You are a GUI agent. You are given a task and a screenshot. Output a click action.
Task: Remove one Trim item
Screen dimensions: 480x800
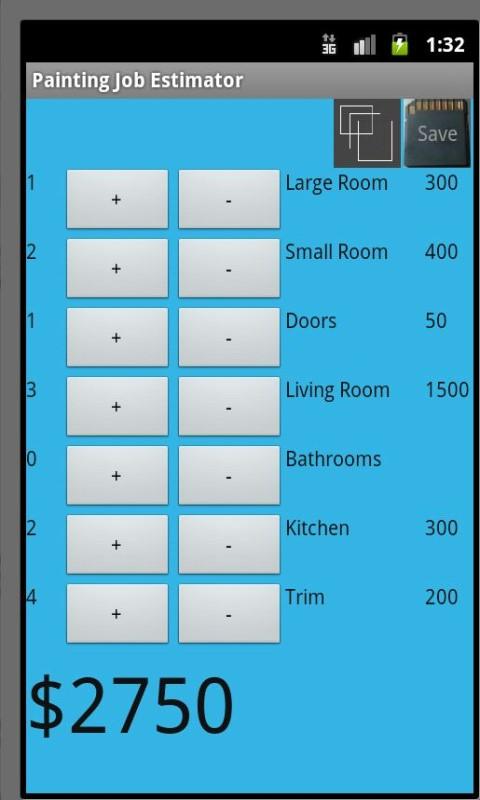(x=229, y=614)
